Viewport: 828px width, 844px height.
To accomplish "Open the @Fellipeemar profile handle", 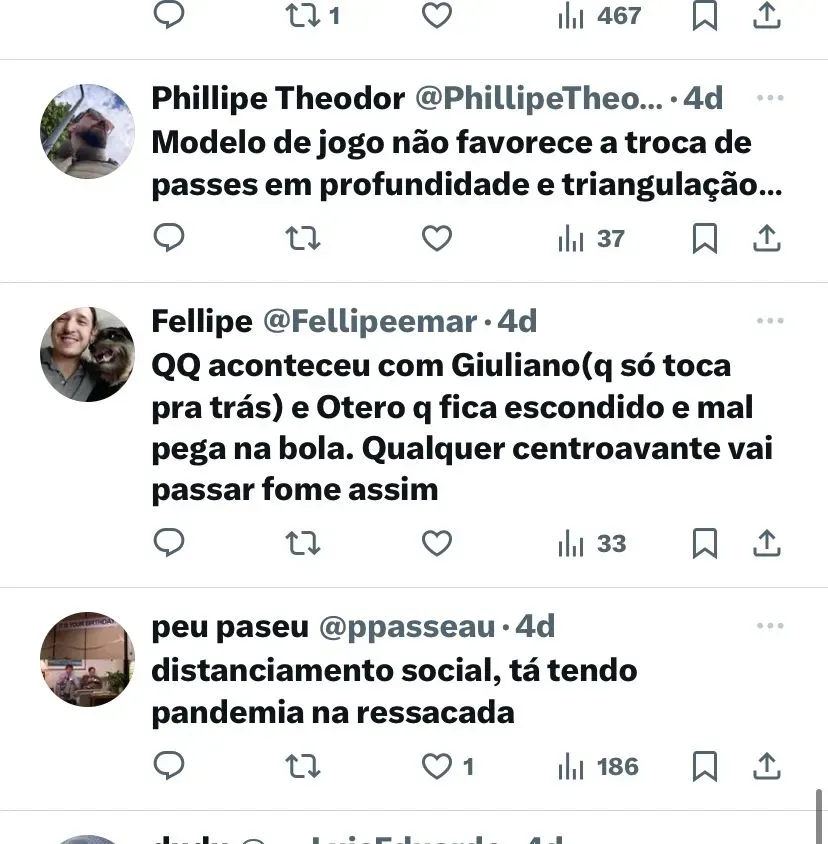I will click(369, 321).
